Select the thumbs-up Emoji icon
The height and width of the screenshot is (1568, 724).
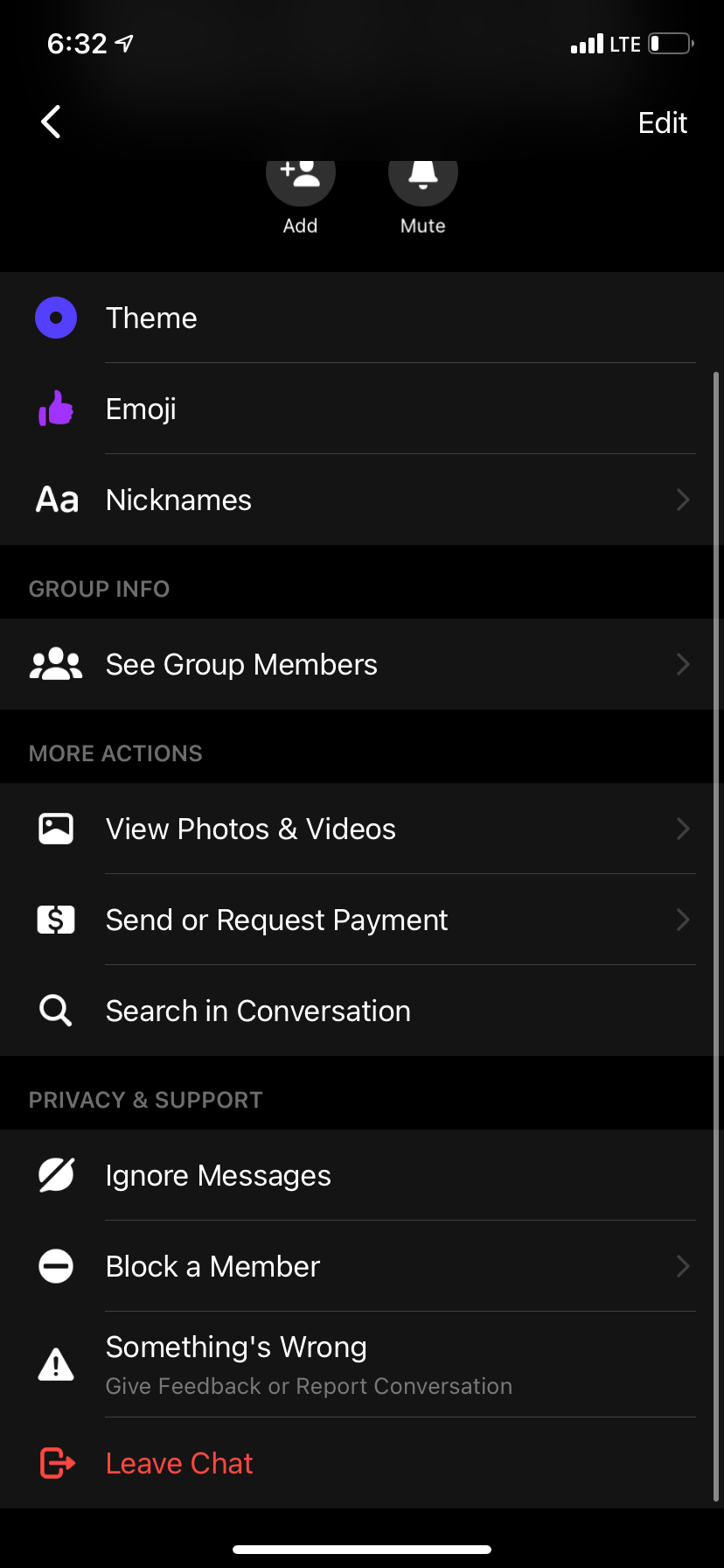point(55,408)
